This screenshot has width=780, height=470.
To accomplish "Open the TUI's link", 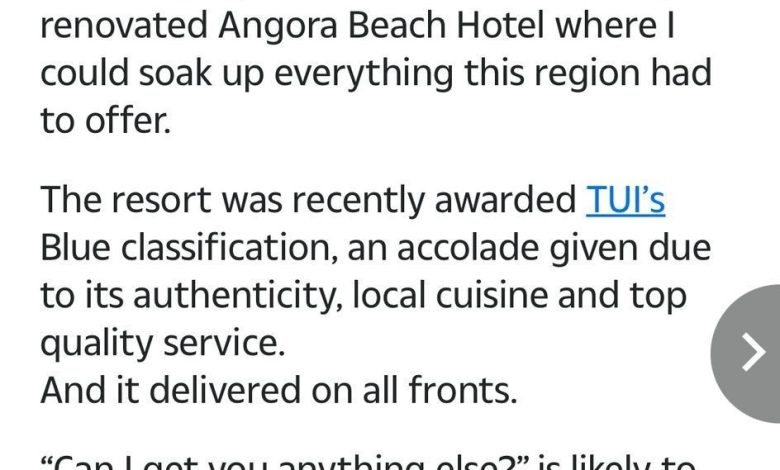I will click(x=625, y=200).
